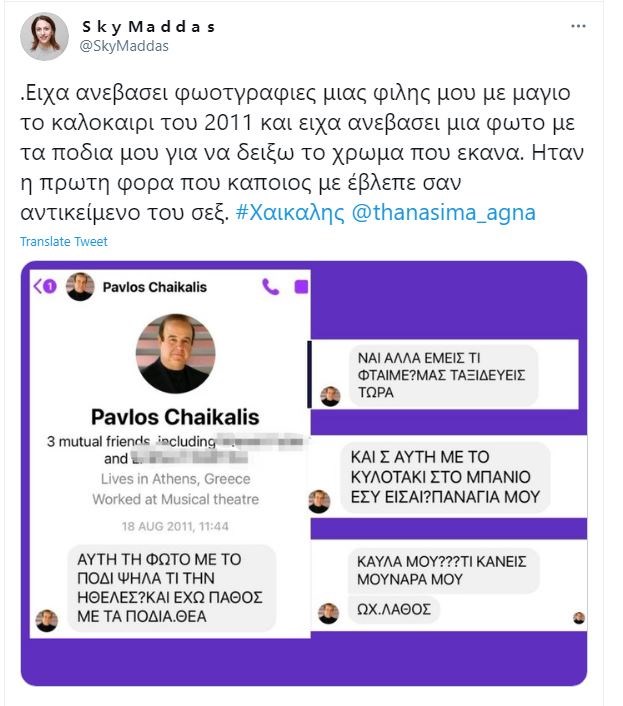Image resolution: width=623 pixels, height=706 pixels.
Task: Open Sky Maddas's profile picture
Action: tap(44, 37)
